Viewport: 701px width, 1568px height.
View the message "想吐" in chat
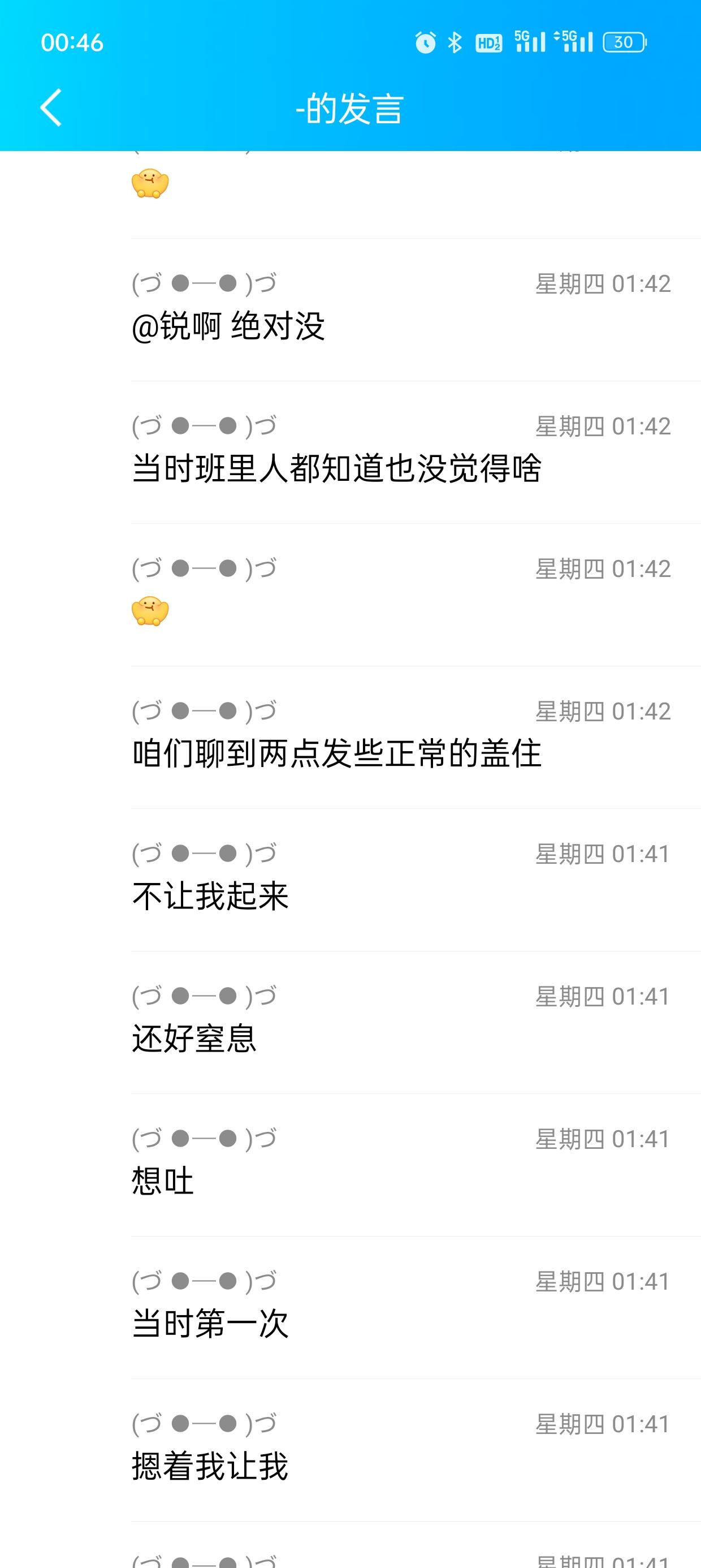163,1181
